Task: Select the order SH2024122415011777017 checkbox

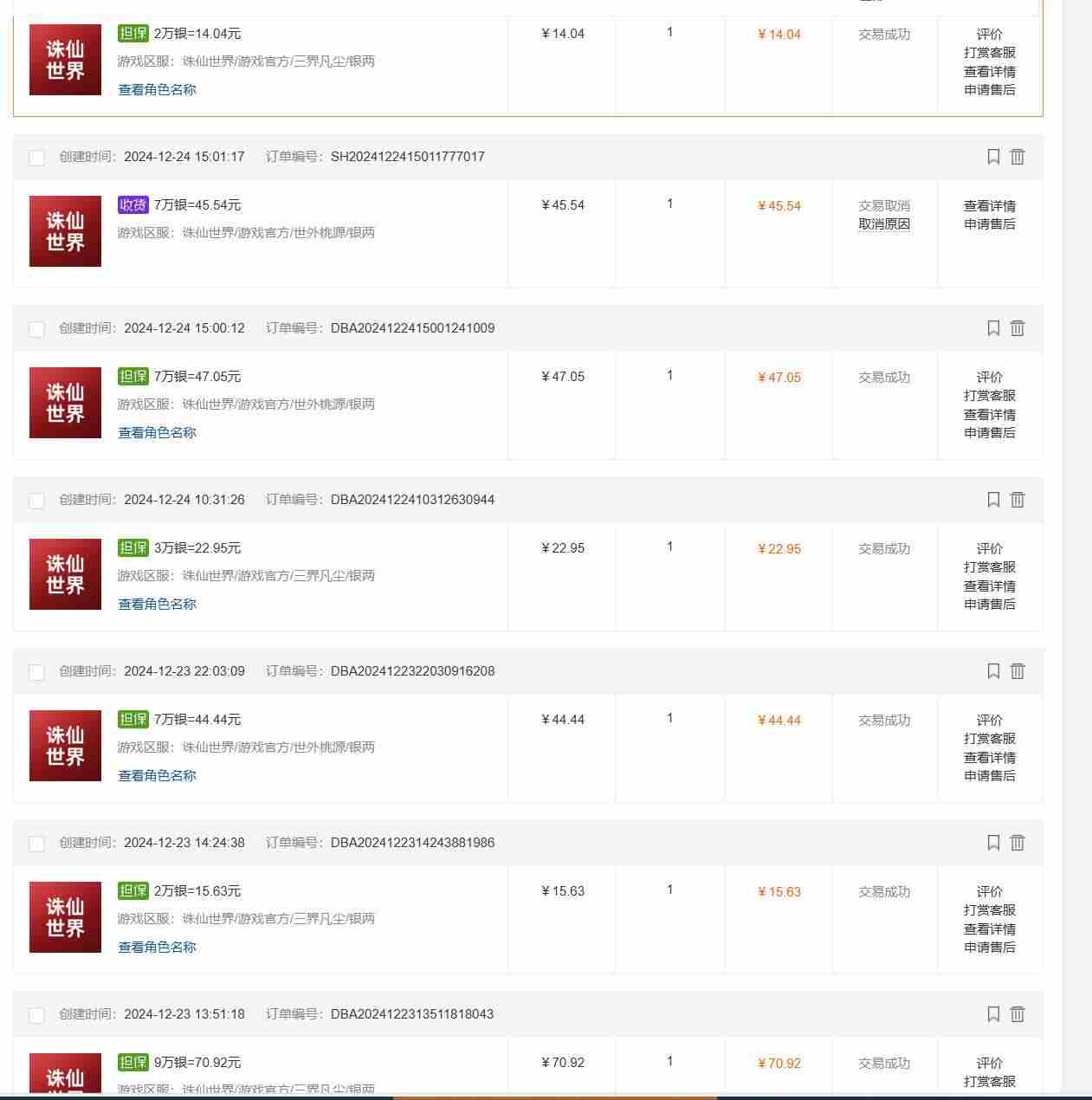Action: [36, 158]
